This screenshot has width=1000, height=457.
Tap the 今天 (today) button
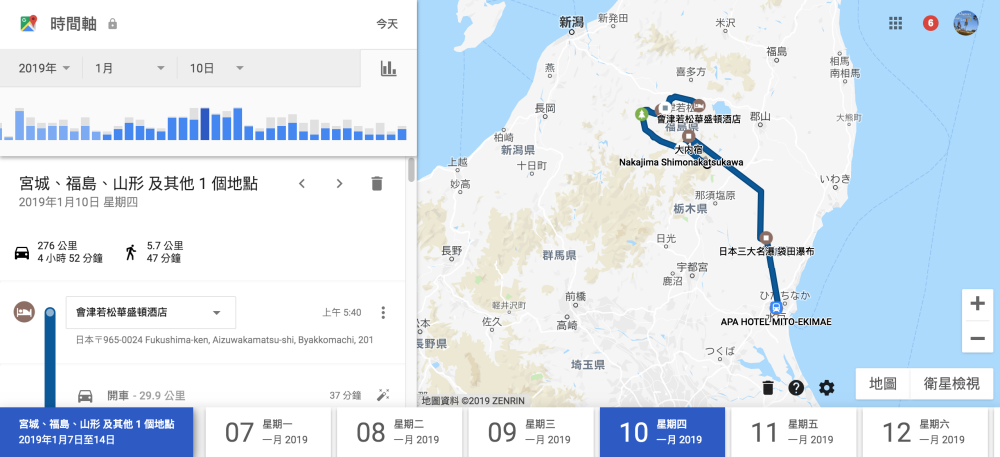[x=387, y=23]
